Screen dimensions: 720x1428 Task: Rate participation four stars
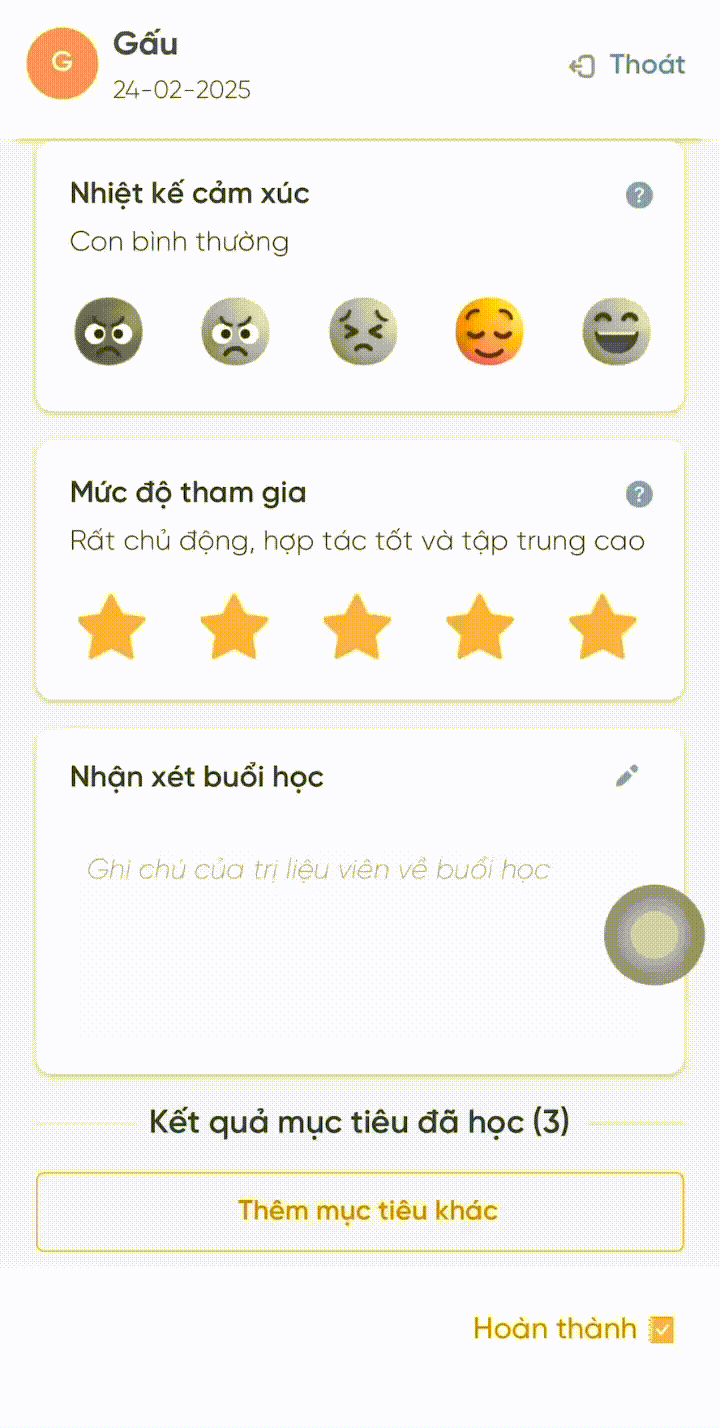tap(480, 627)
